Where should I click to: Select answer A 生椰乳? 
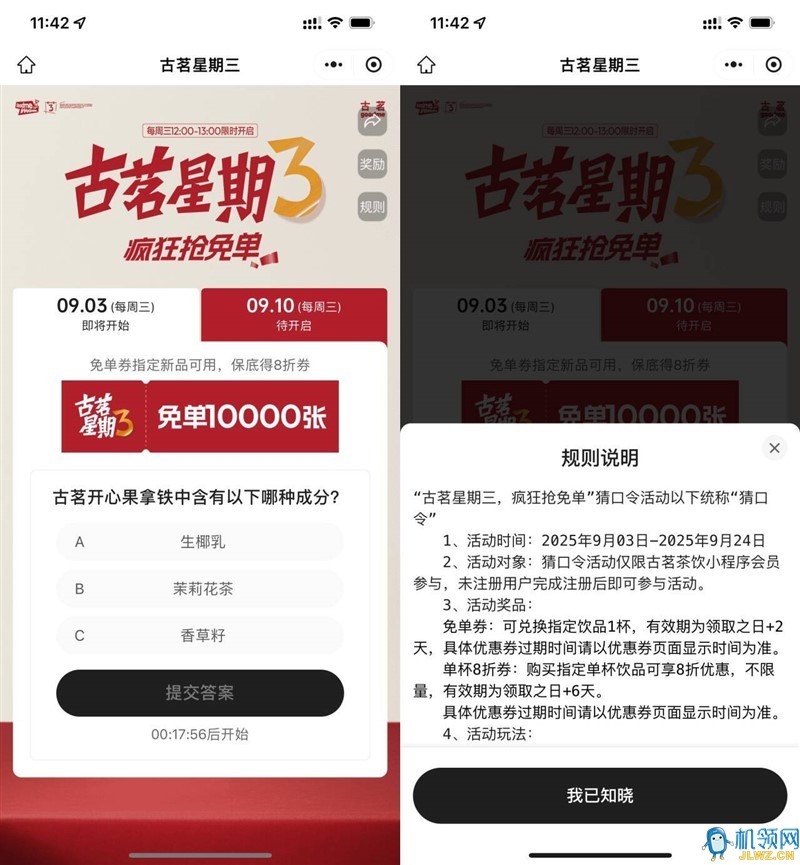pyautogui.click(x=200, y=542)
